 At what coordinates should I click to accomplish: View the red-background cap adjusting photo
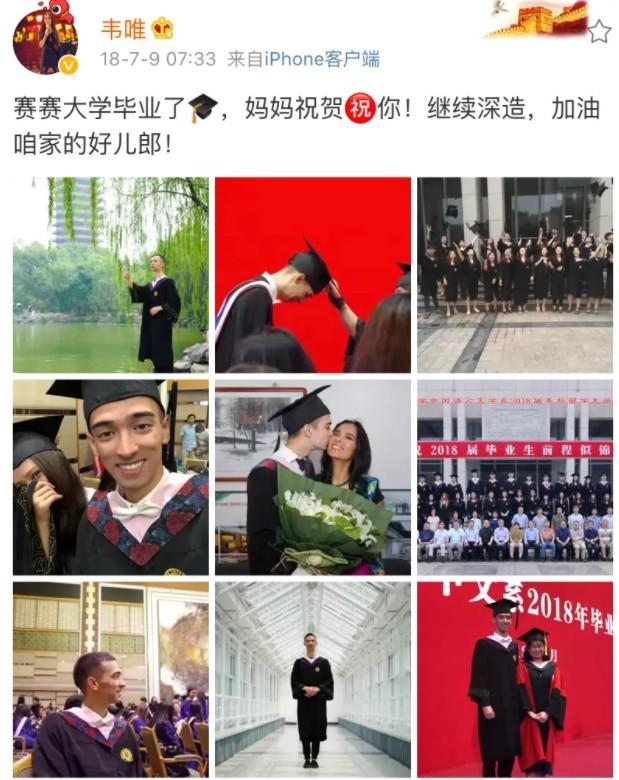coord(313,275)
